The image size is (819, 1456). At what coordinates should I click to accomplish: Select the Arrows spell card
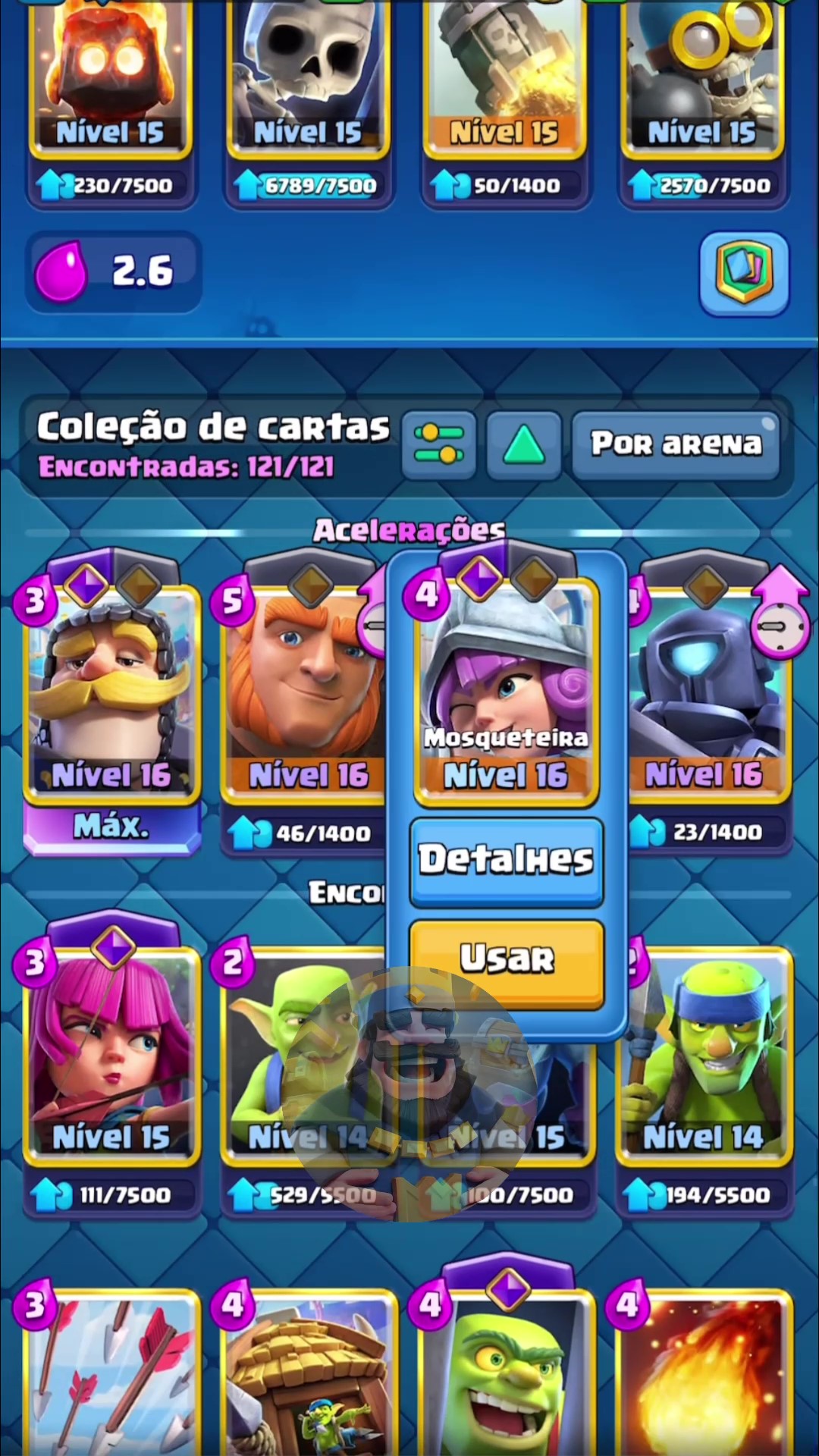111,1373
